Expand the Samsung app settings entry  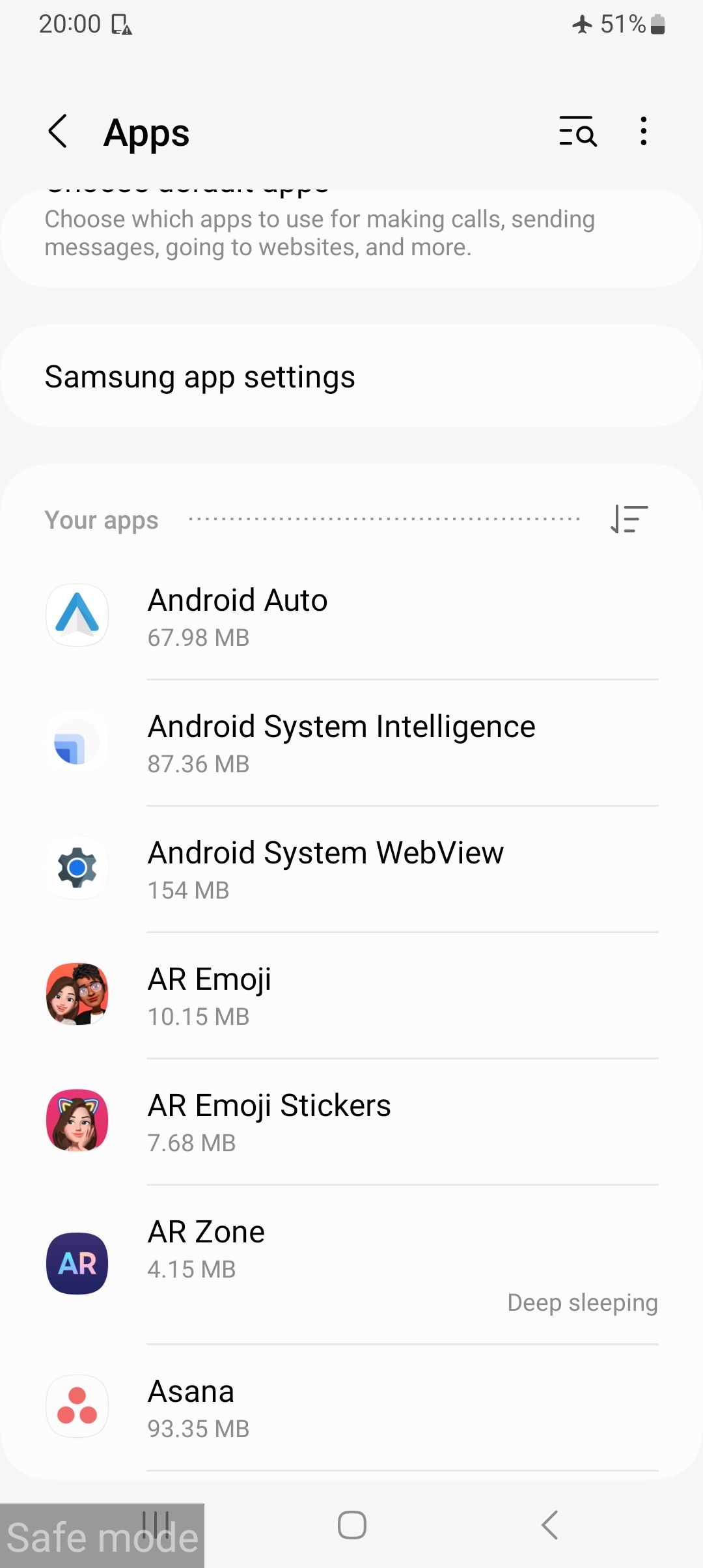[351, 376]
